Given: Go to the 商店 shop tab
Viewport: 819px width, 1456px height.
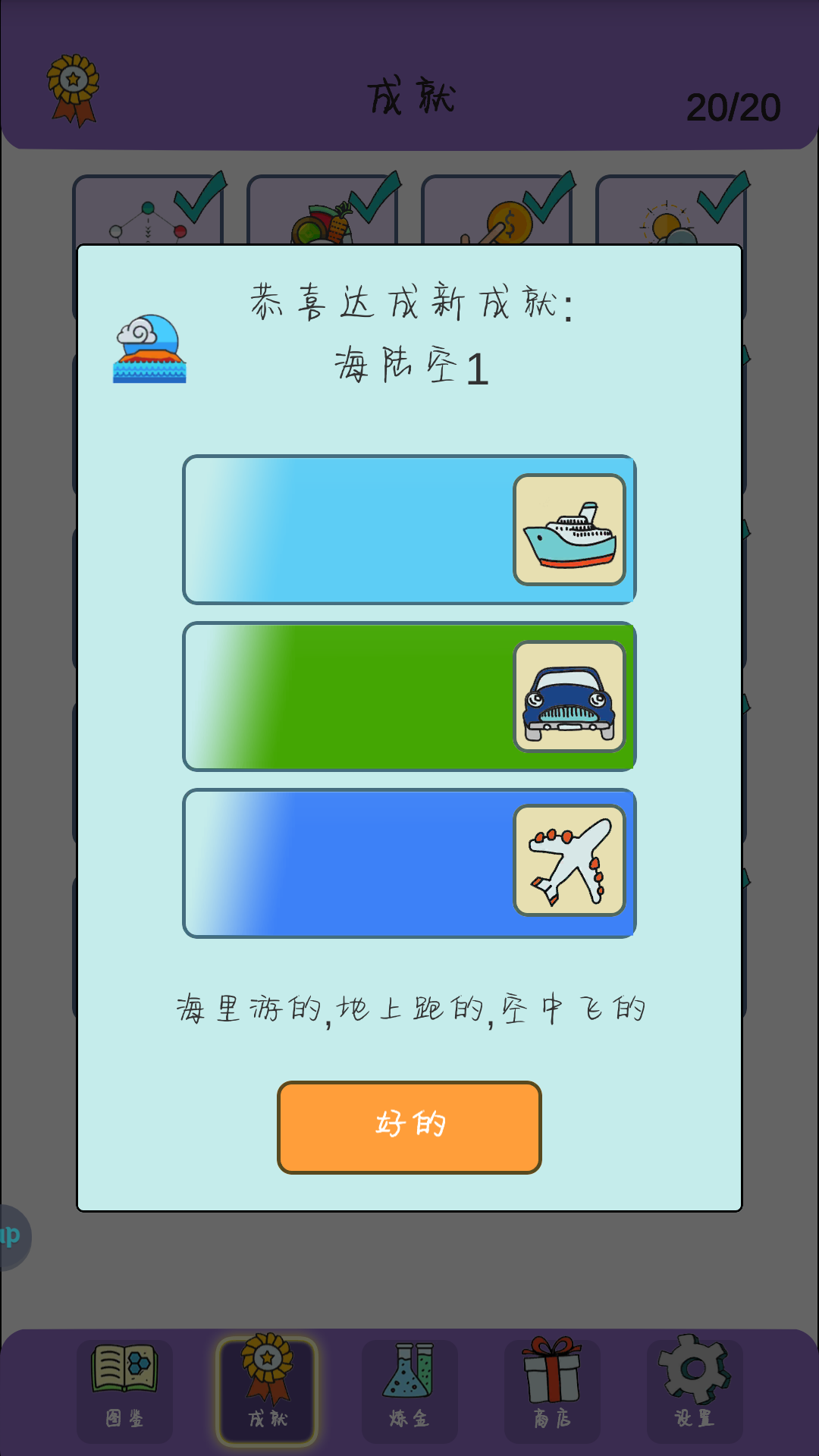Looking at the screenshot, I should [552, 1390].
